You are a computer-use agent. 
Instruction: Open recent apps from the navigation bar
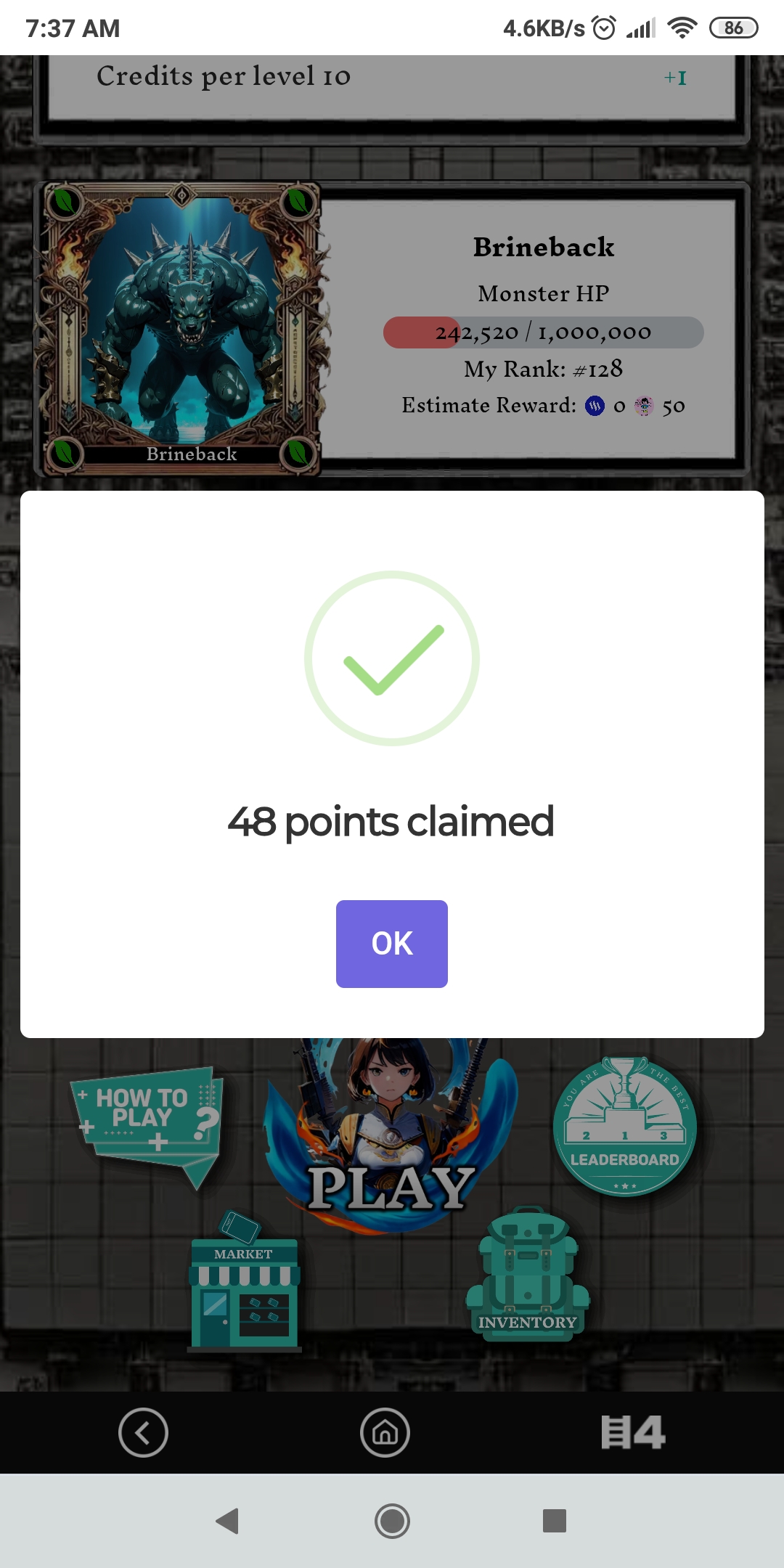(x=555, y=1521)
